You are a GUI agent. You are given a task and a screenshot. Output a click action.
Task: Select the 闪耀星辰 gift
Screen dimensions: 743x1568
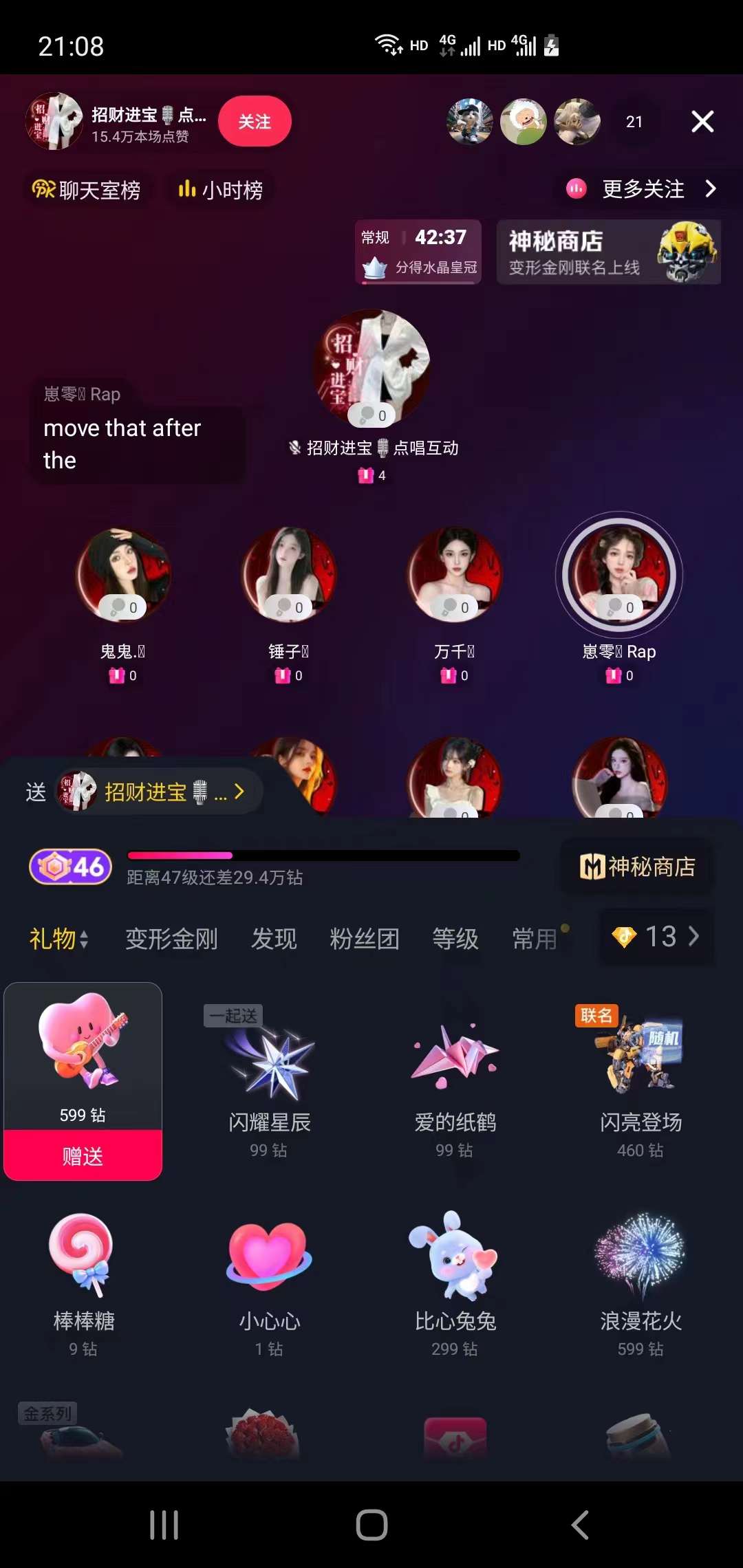pyautogui.click(x=269, y=1078)
